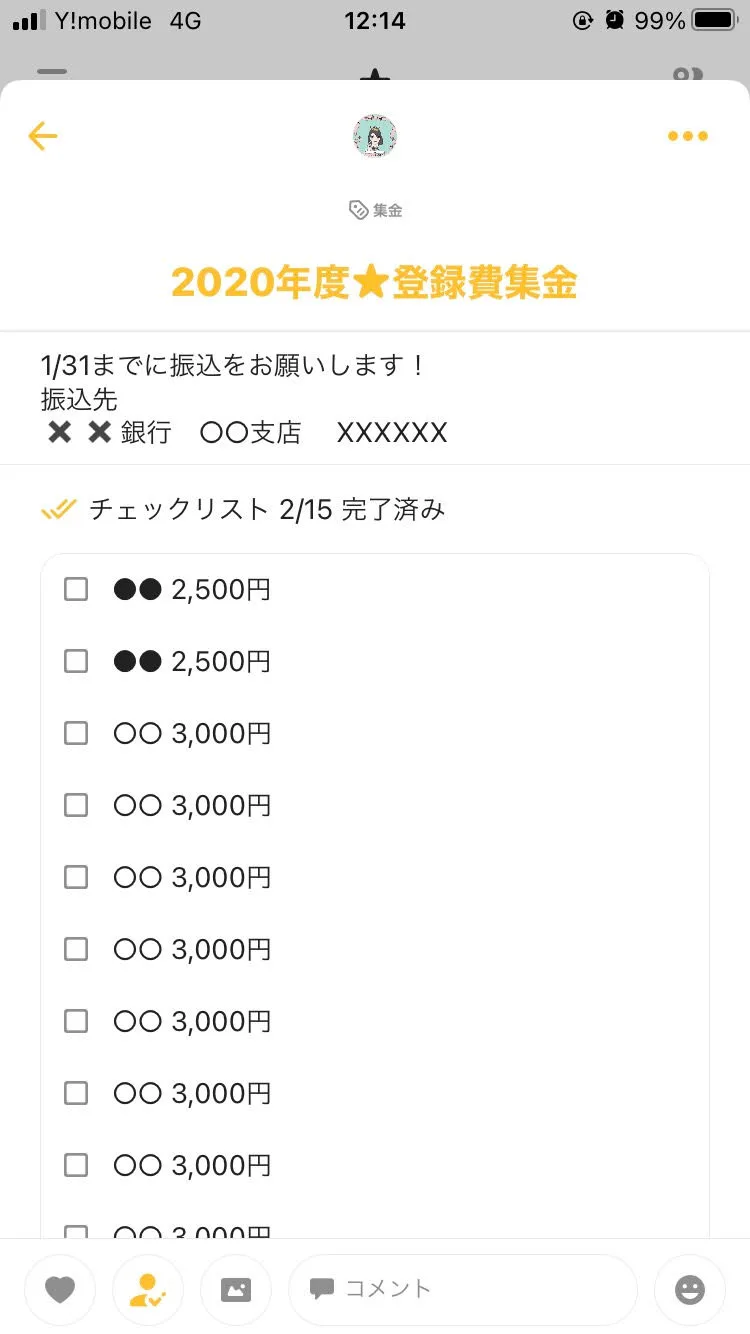750x1334 pixels.
Task: Tap the person-with-checkmark icon
Action: [x=148, y=1290]
